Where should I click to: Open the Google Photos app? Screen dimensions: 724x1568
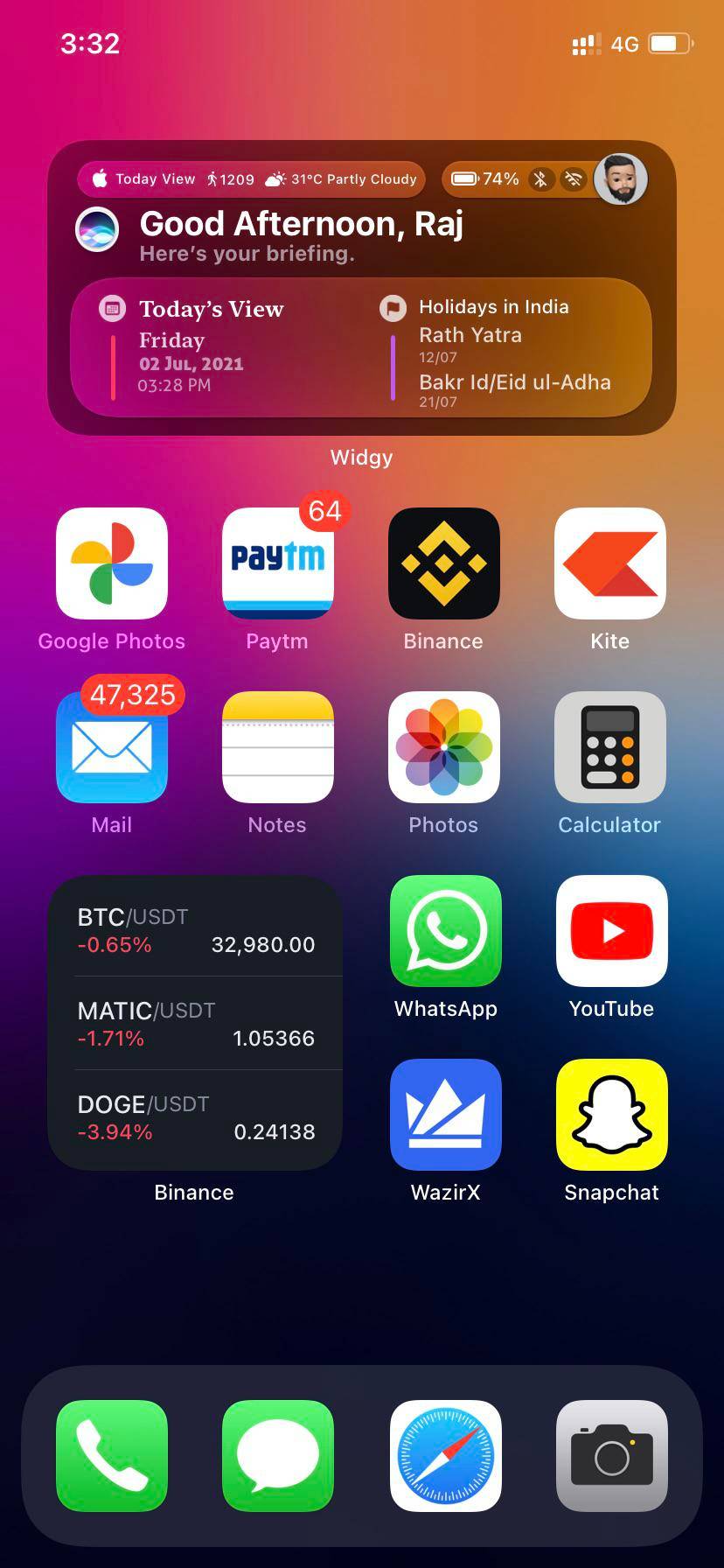point(112,563)
